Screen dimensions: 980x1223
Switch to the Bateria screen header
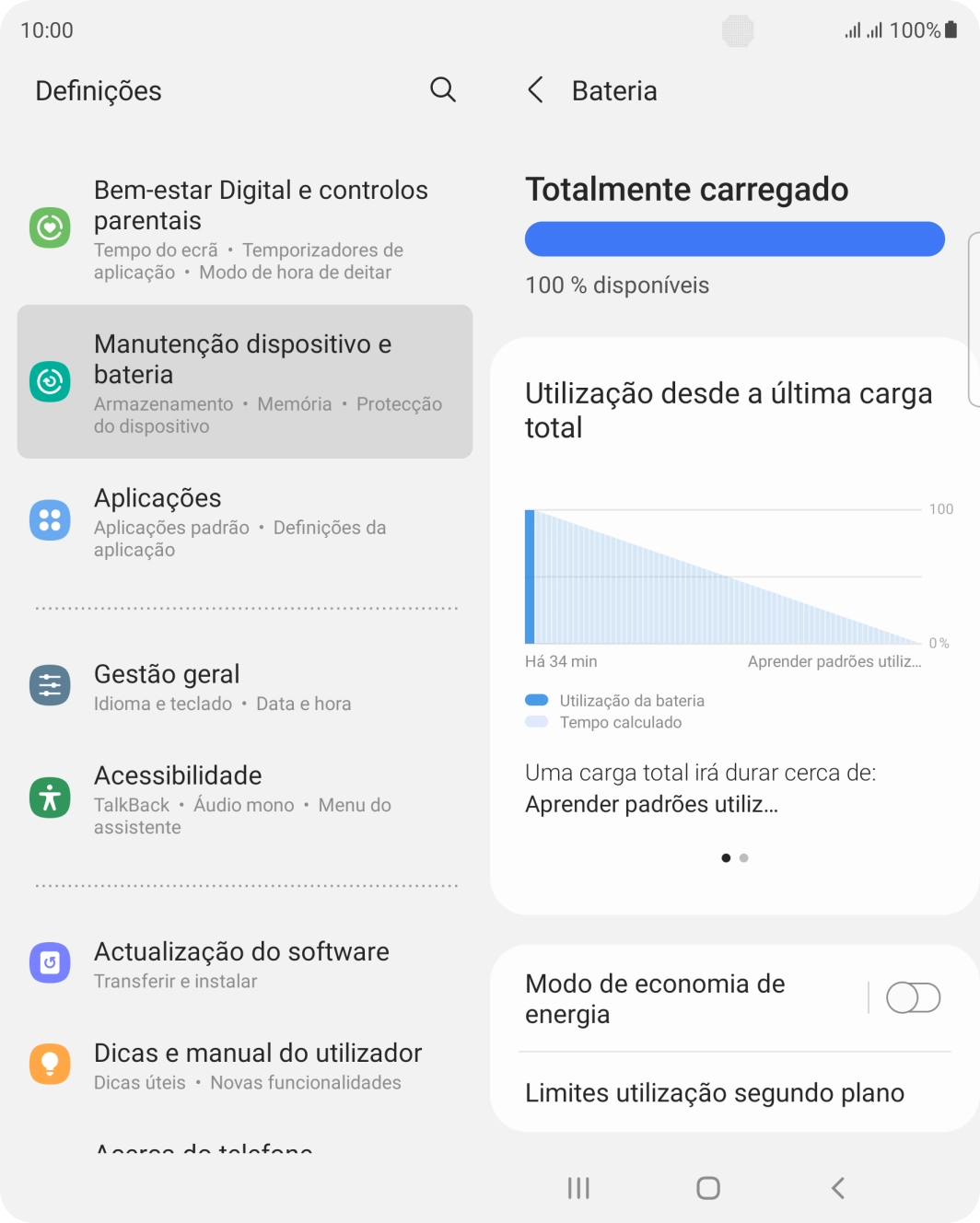[614, 89]
